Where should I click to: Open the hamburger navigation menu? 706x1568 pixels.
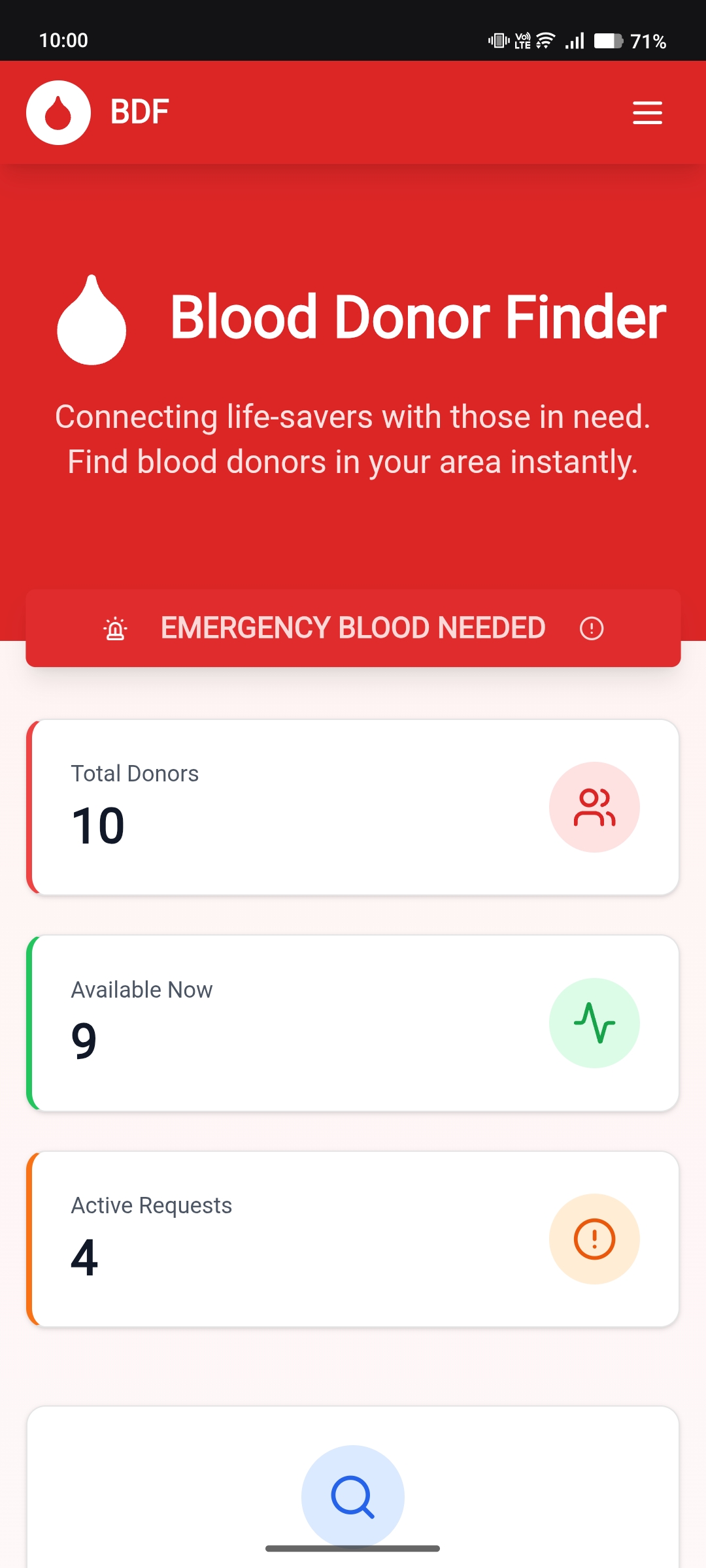click(x=647, y=112)
